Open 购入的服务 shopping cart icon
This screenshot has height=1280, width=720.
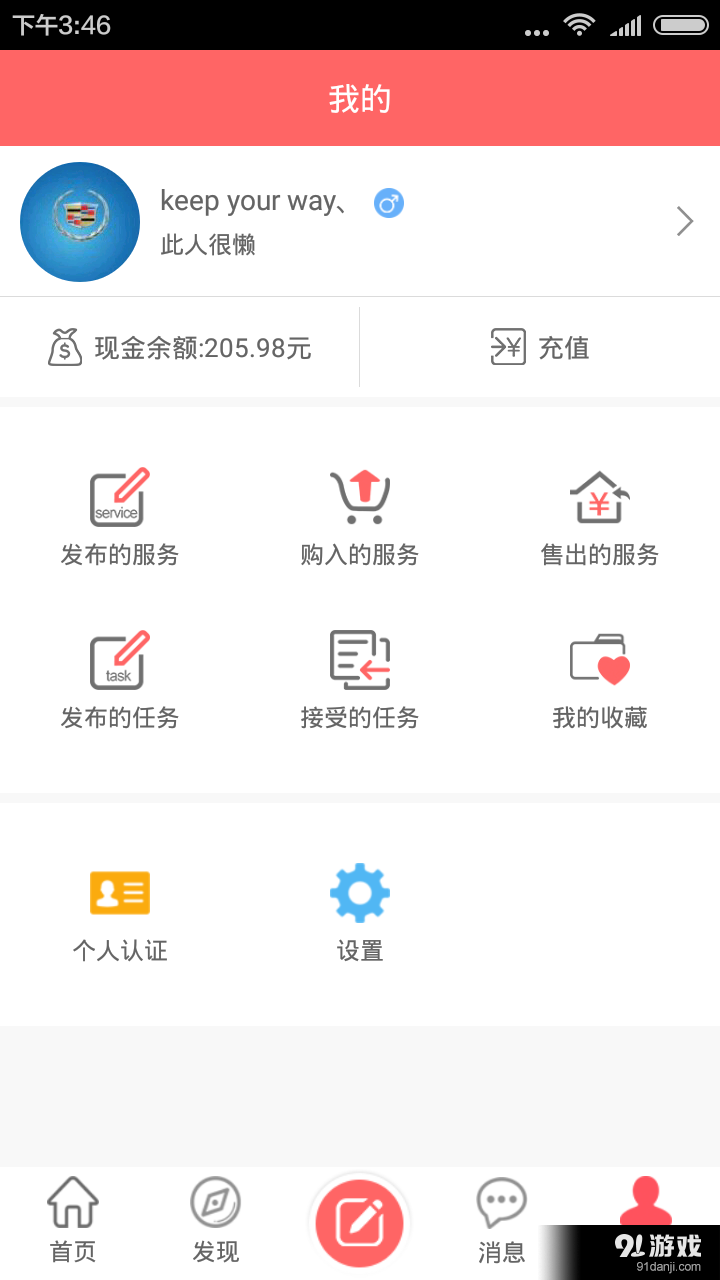pos(359,495)
